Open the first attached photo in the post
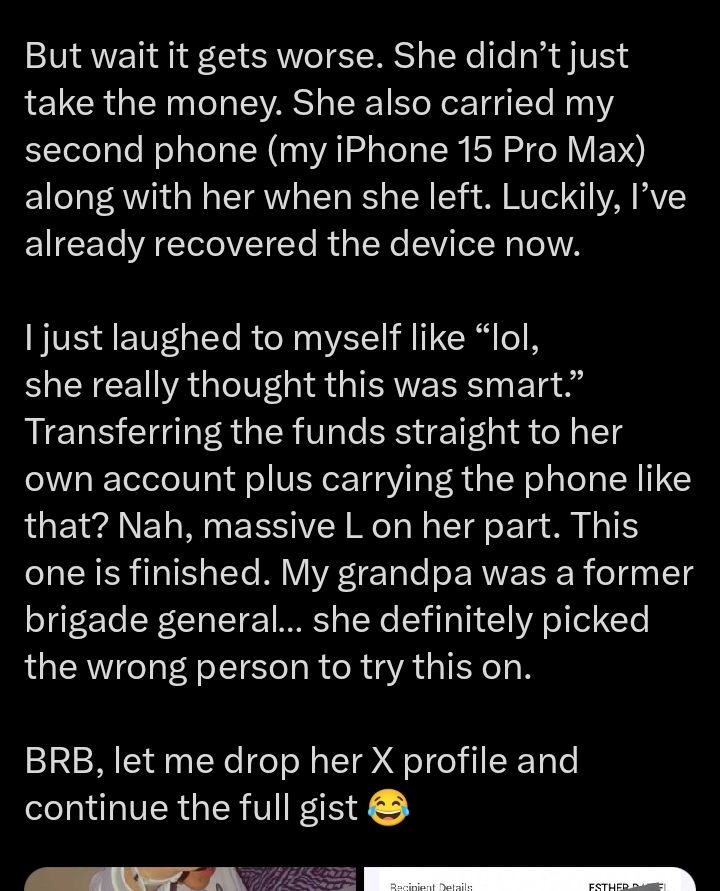 190,879
